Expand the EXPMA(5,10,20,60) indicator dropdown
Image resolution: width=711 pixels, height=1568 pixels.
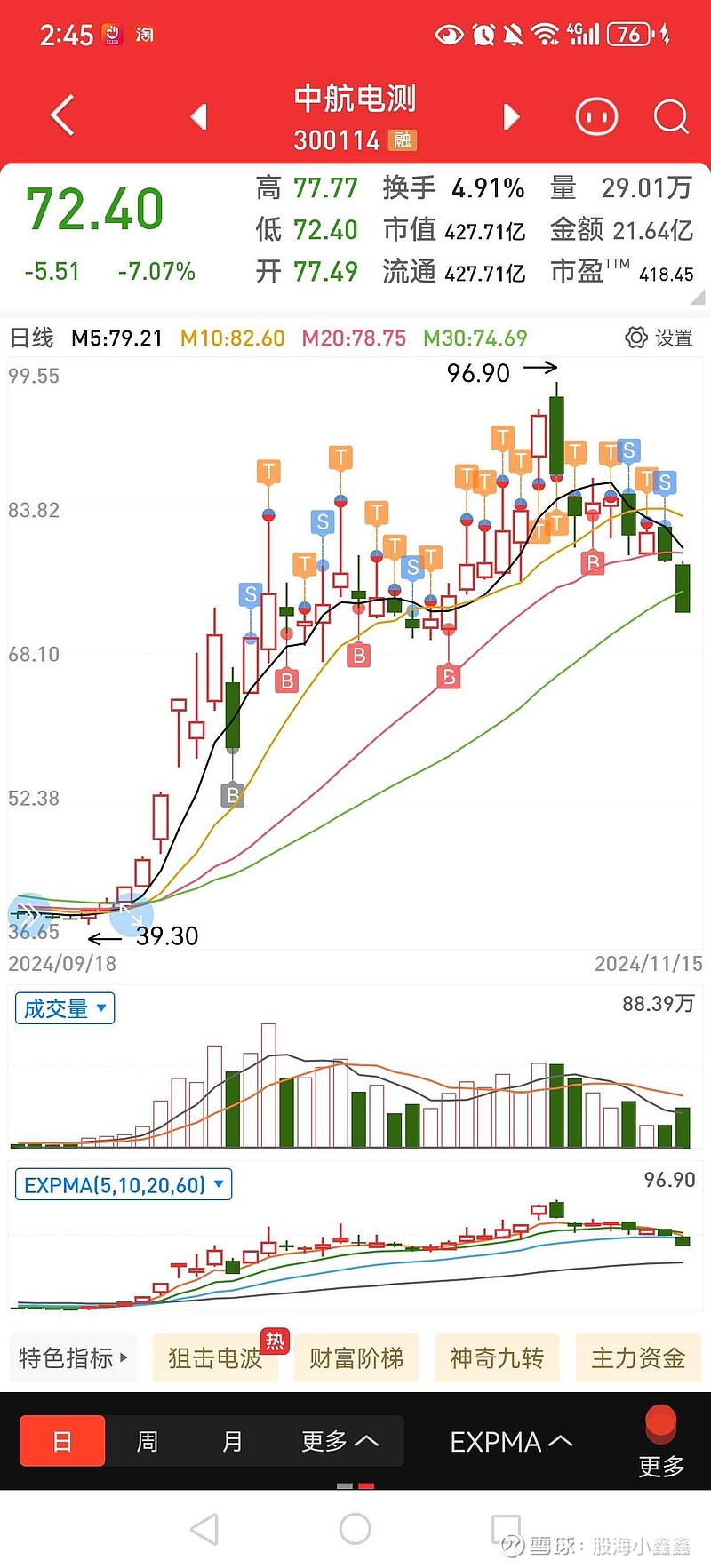click(x=124, y=1184)
